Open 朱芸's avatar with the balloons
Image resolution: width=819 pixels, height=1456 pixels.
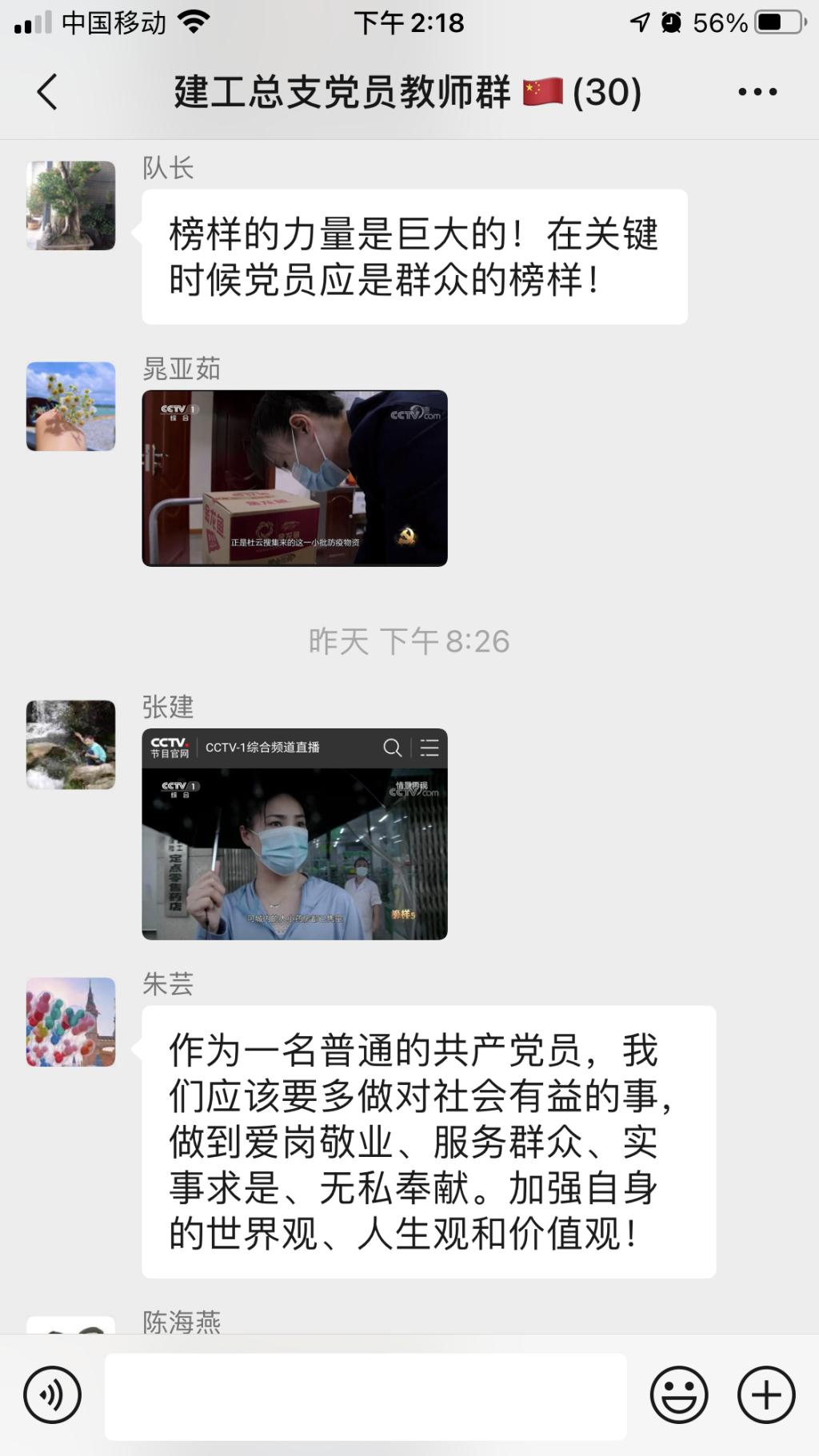[71, 1022]
